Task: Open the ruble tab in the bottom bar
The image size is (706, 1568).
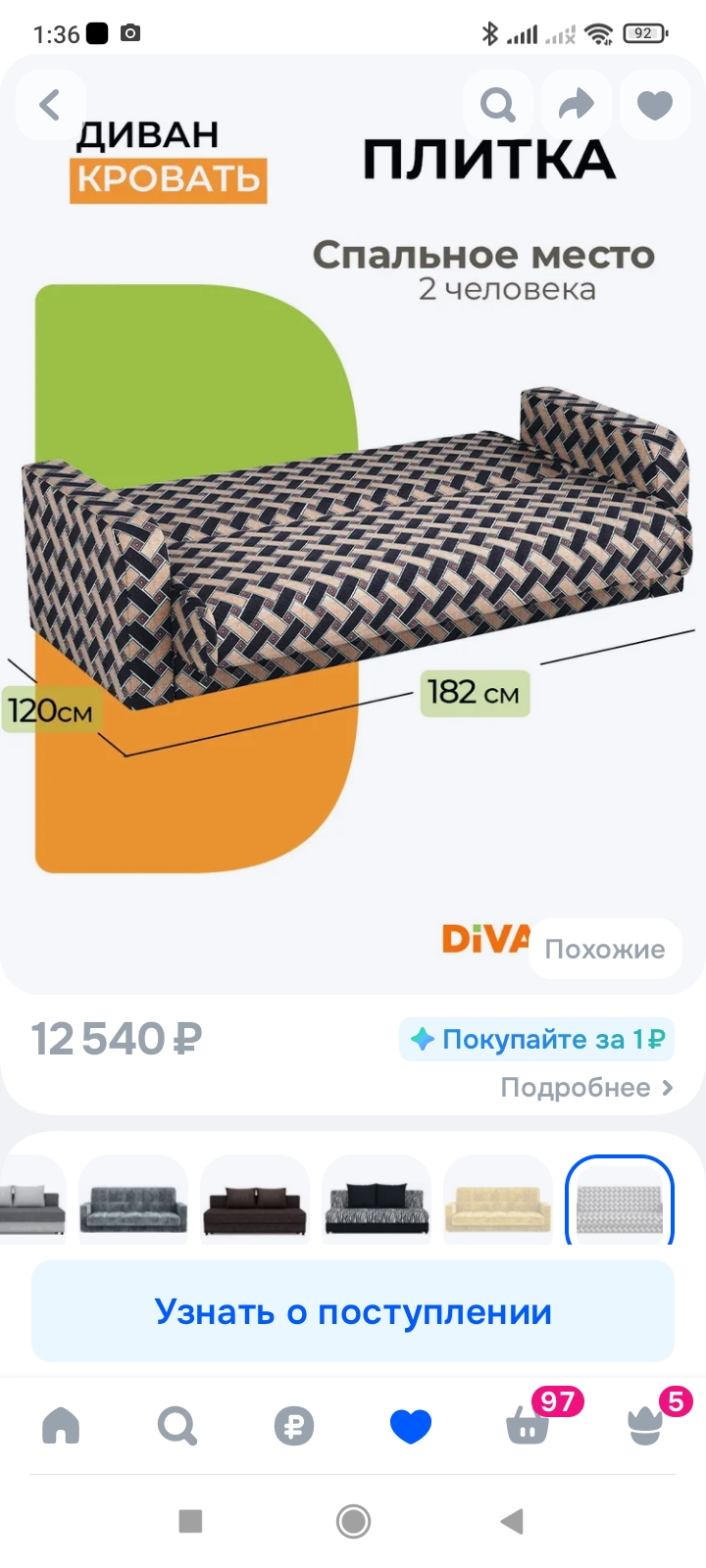Action: 294,1425
